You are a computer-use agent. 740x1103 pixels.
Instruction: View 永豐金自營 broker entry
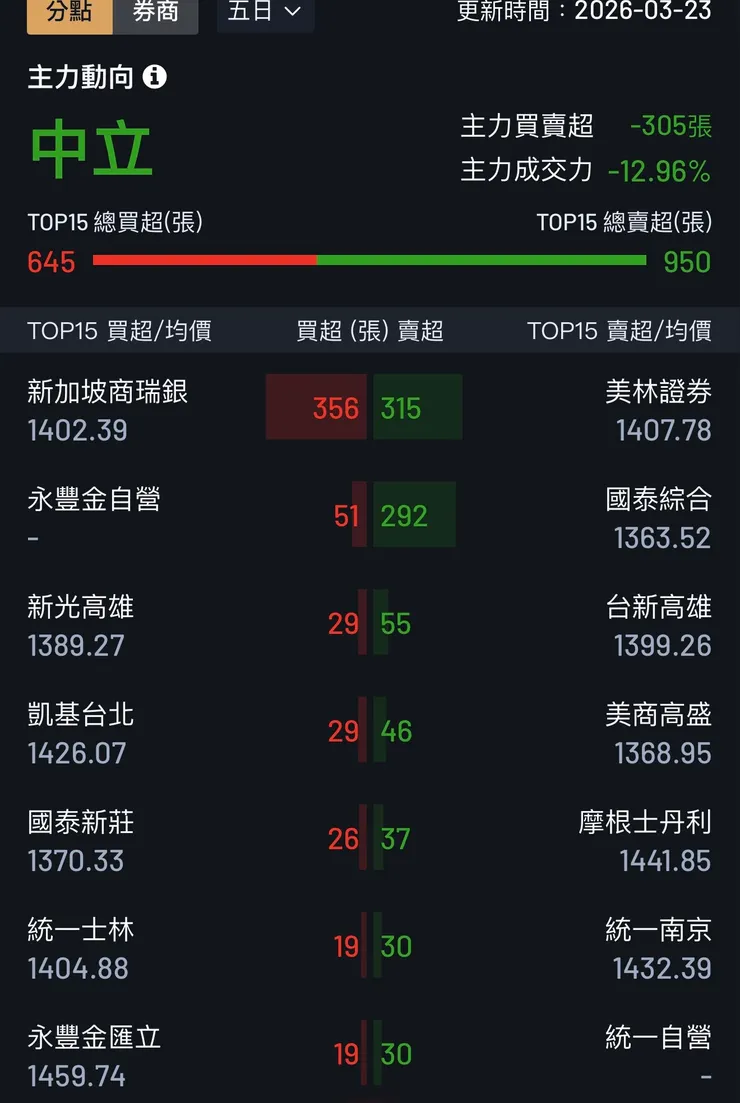pos(94,499)
